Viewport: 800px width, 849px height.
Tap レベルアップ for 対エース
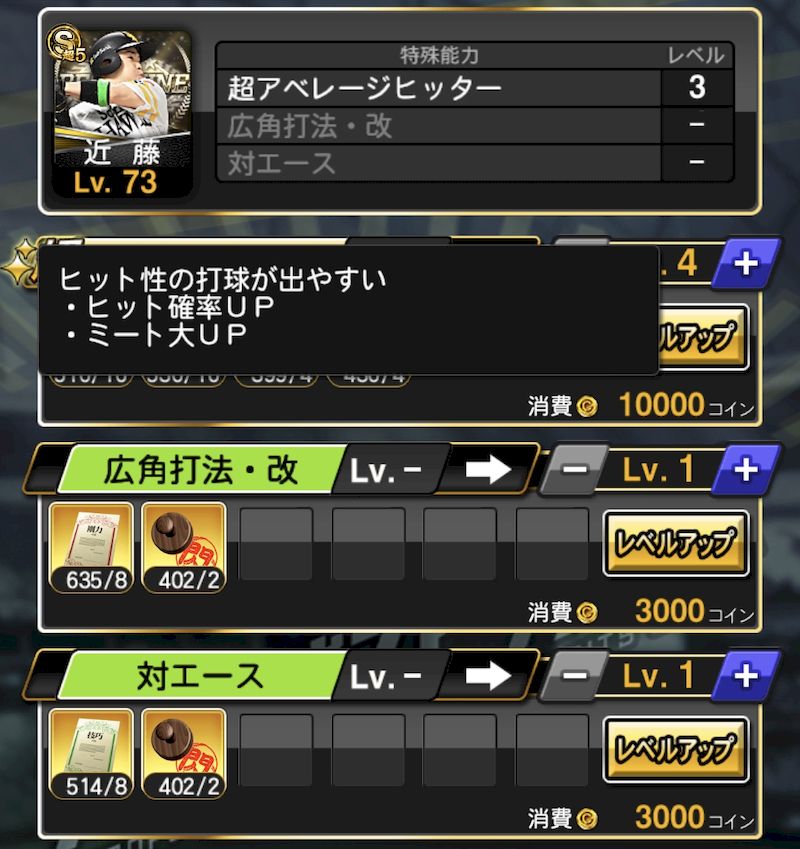[x=675, y=748]
